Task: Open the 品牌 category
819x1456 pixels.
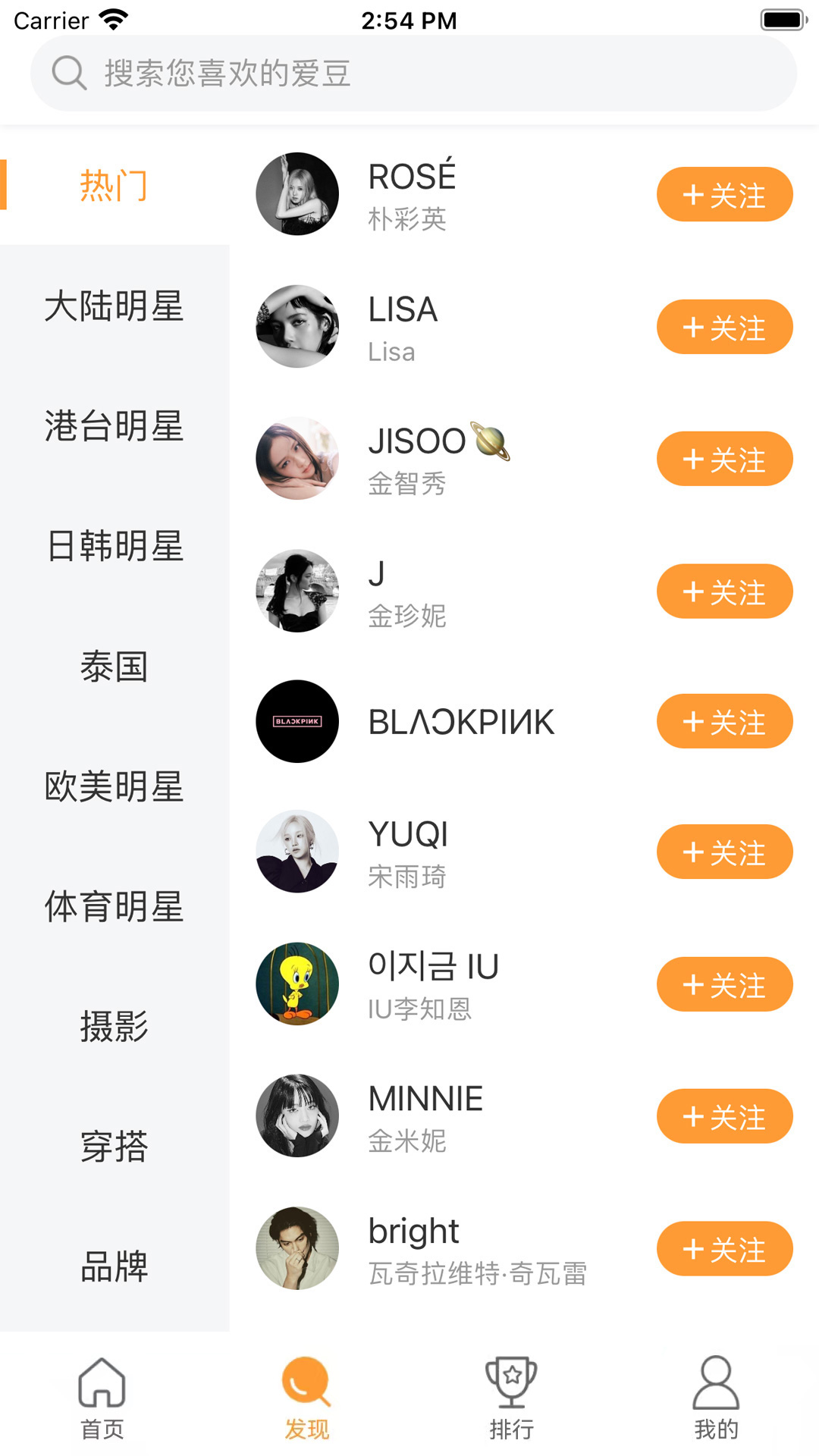Action: click(114, 1265)
